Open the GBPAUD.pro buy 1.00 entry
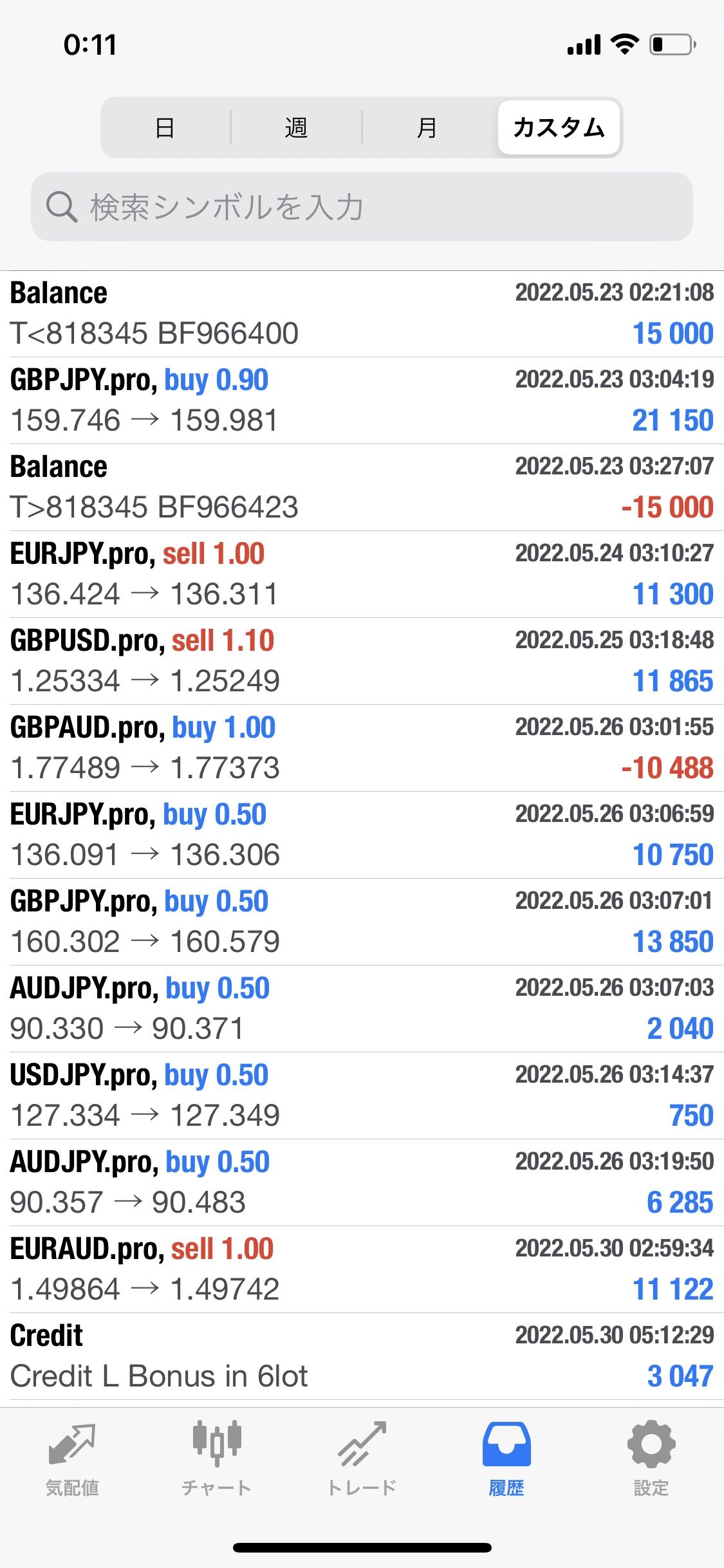 pyautogui.click(x=362, y=748)
